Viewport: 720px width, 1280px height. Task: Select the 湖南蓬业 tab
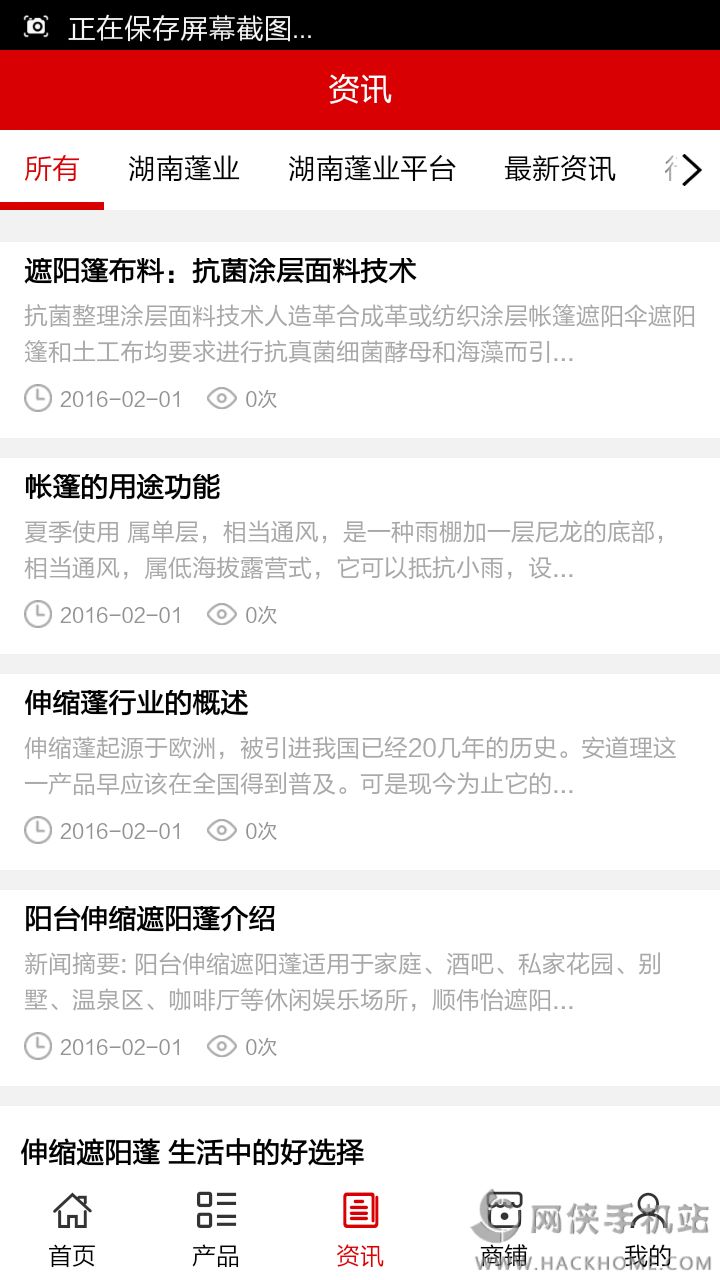pyautogui.click(x=184, y=169)
